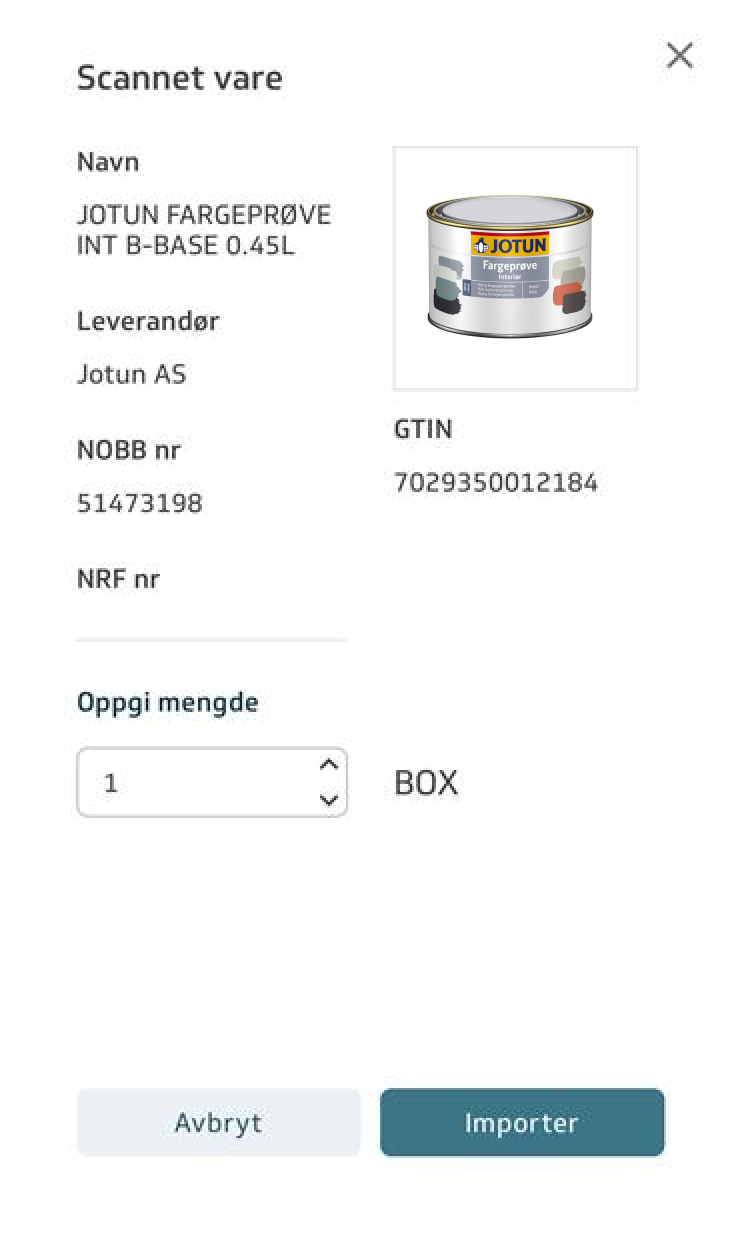Increase quantity with the up arrow
The height and width of the screenshot is (1256, 740).
328,765
